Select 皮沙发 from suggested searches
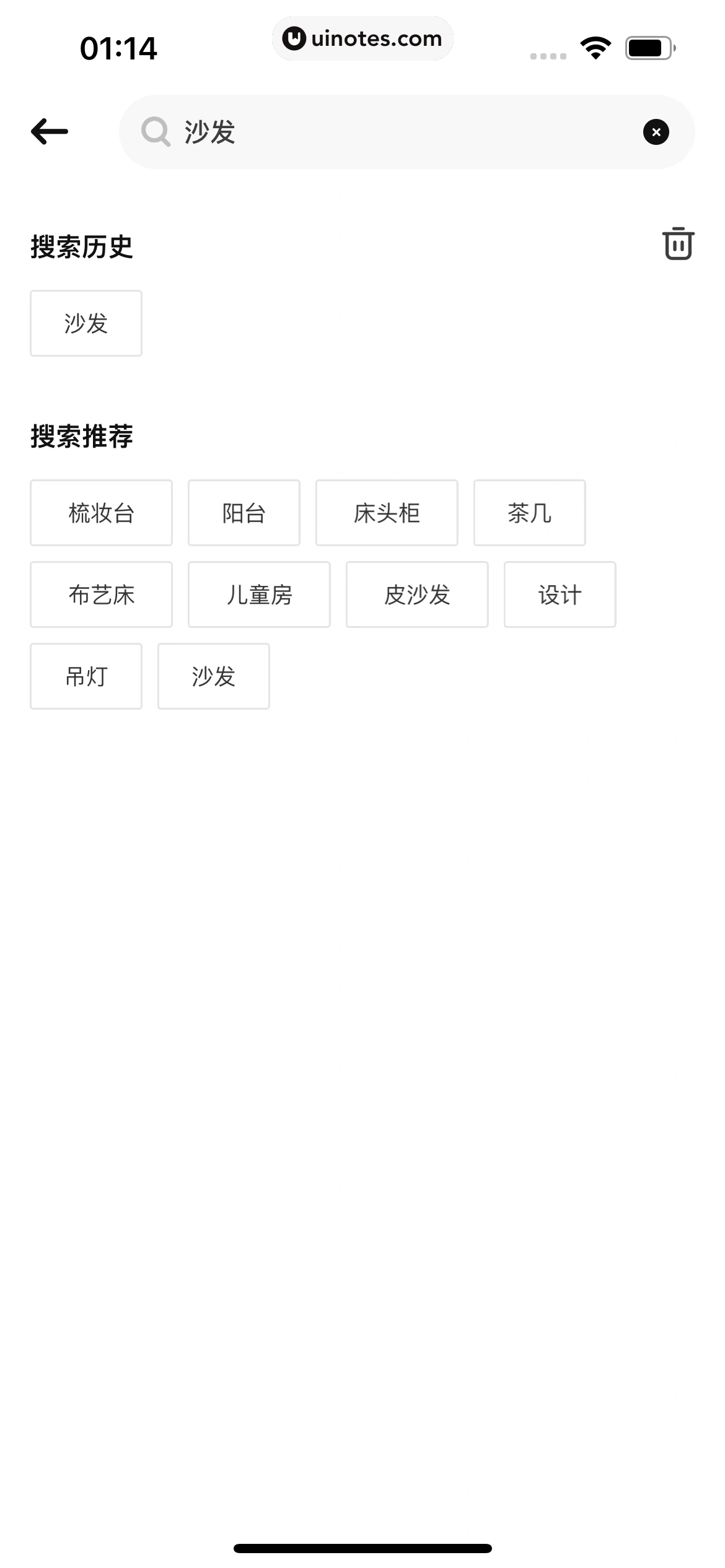 coord(417,594)
